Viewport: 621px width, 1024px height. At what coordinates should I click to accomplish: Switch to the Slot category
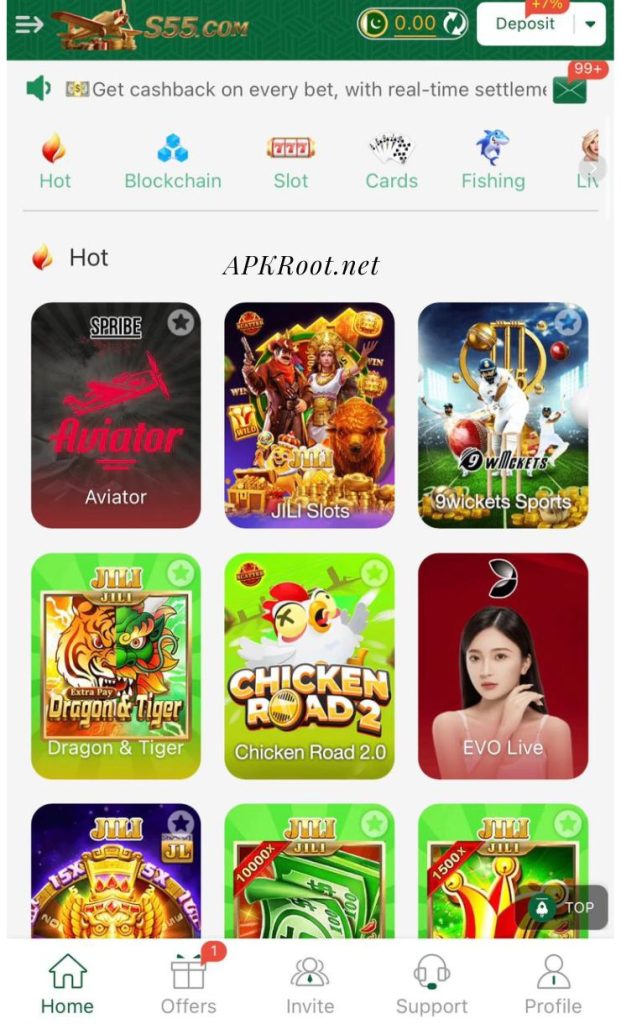click(291, 162)
